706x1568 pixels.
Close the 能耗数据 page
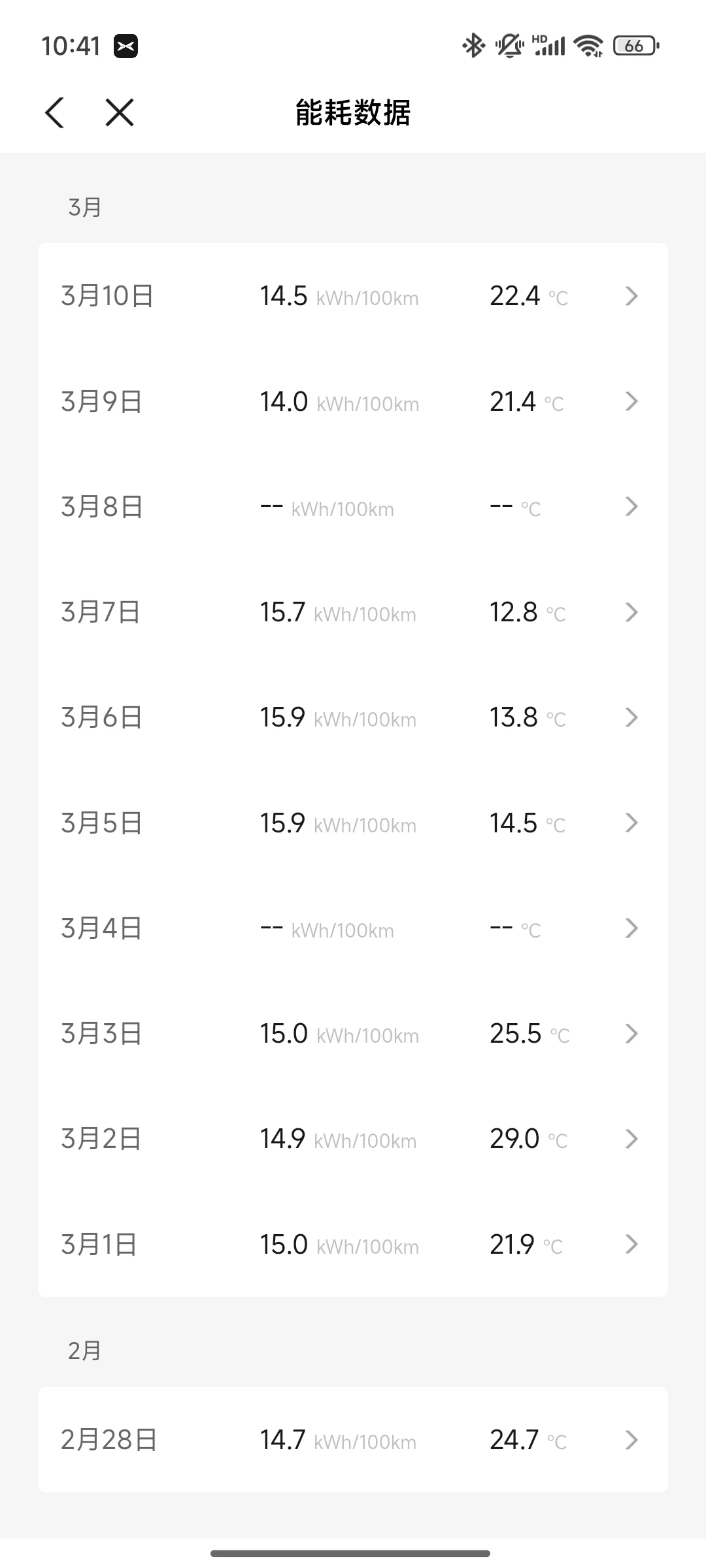point(120,112)
